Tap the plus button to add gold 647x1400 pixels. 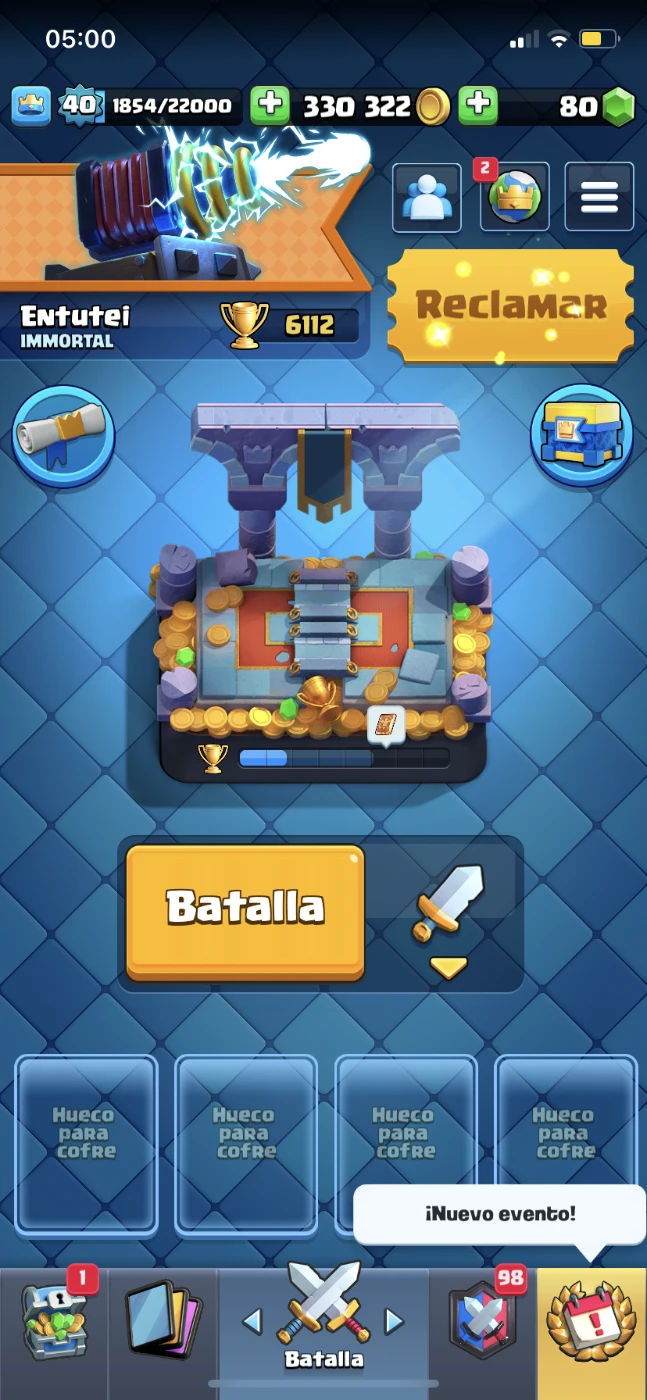(x=270, y=105)
